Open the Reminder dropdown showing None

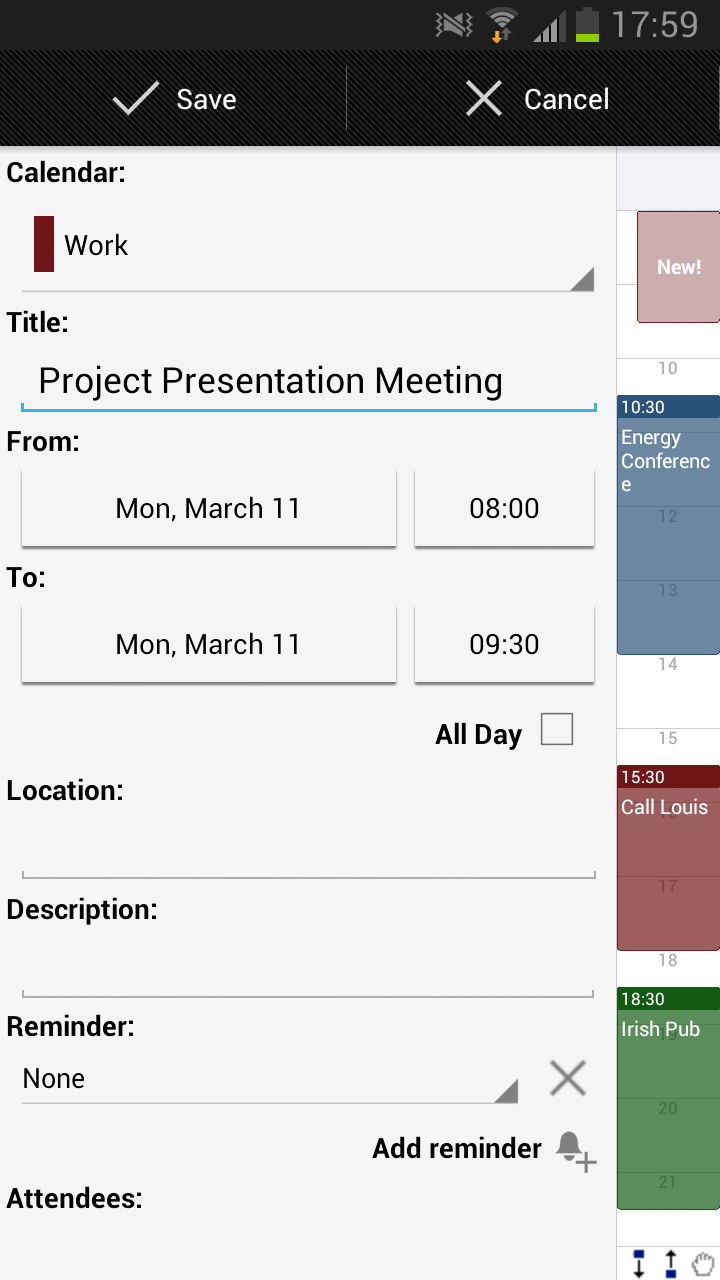(270, 1078)
